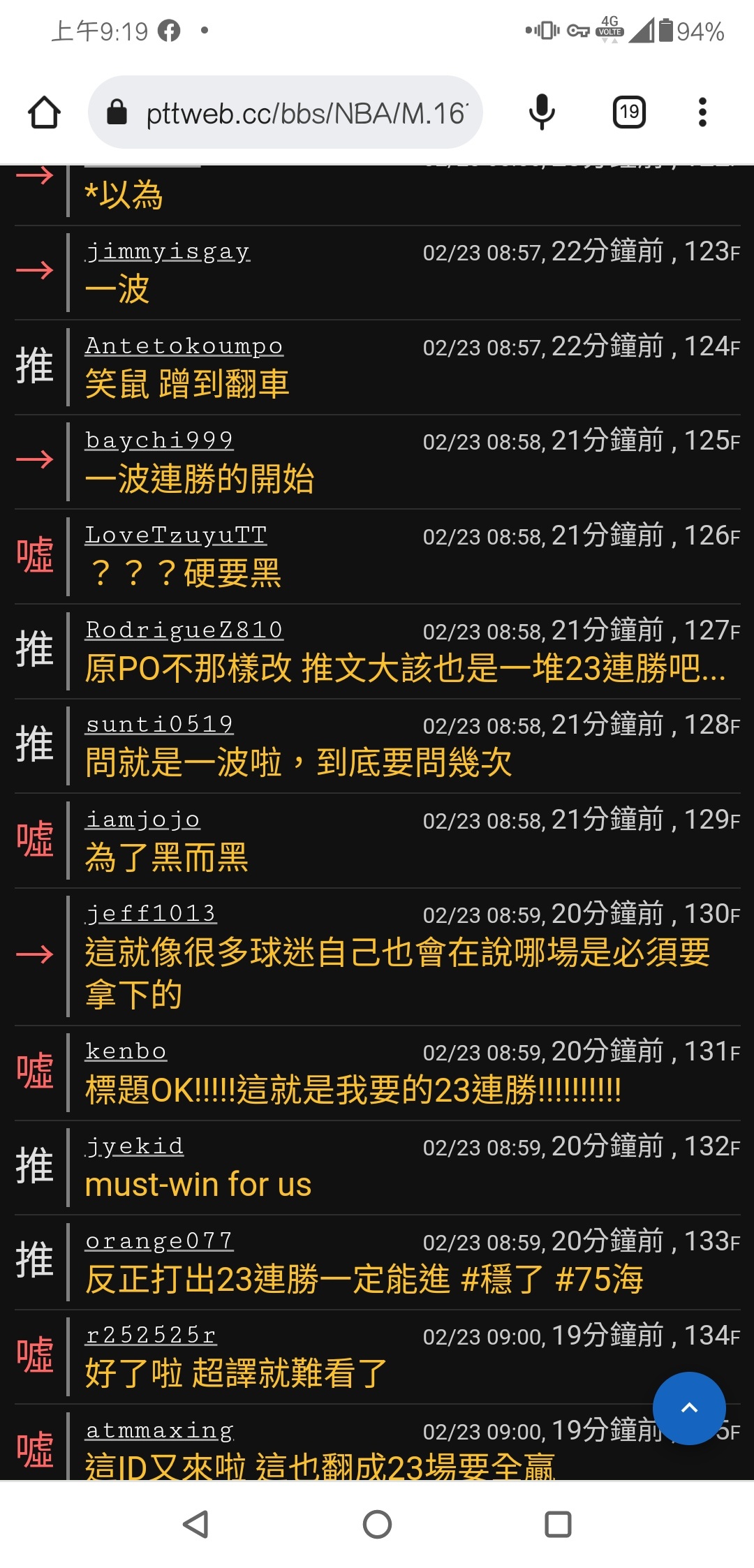The image size is (754, 1568).
Task: Tap the jeff1013 username link
Action: pyautogui.click(x=151, y=913)
